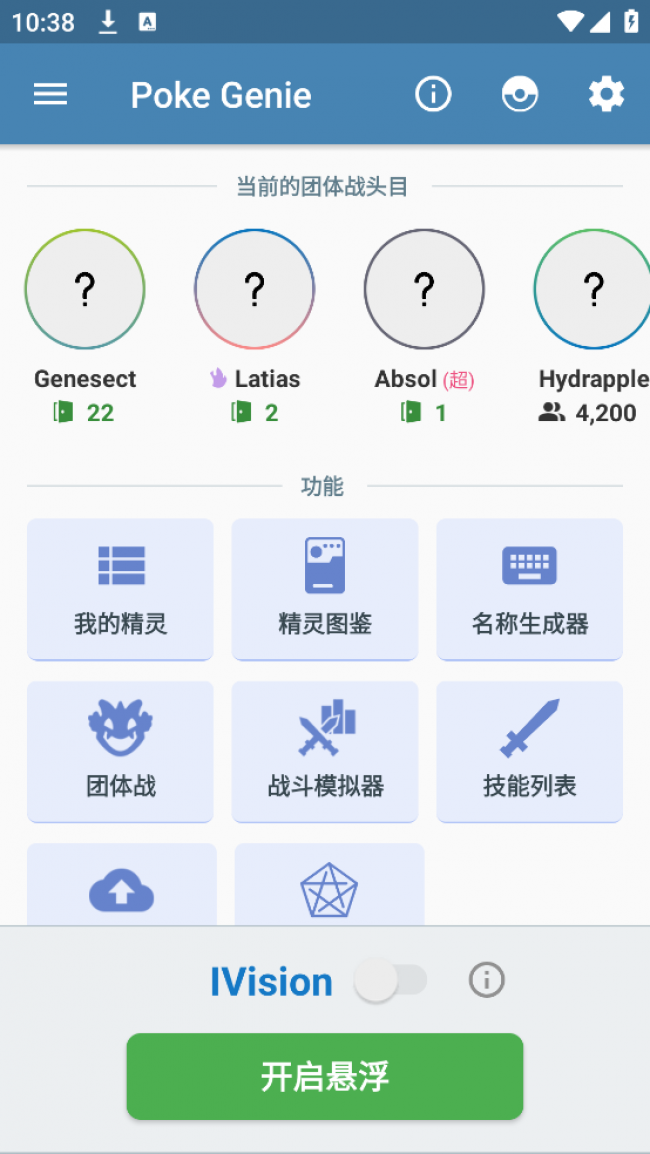Viewport: 650px width, 1154px height.
Task: Show IVision info details
Action: [487, 981]
